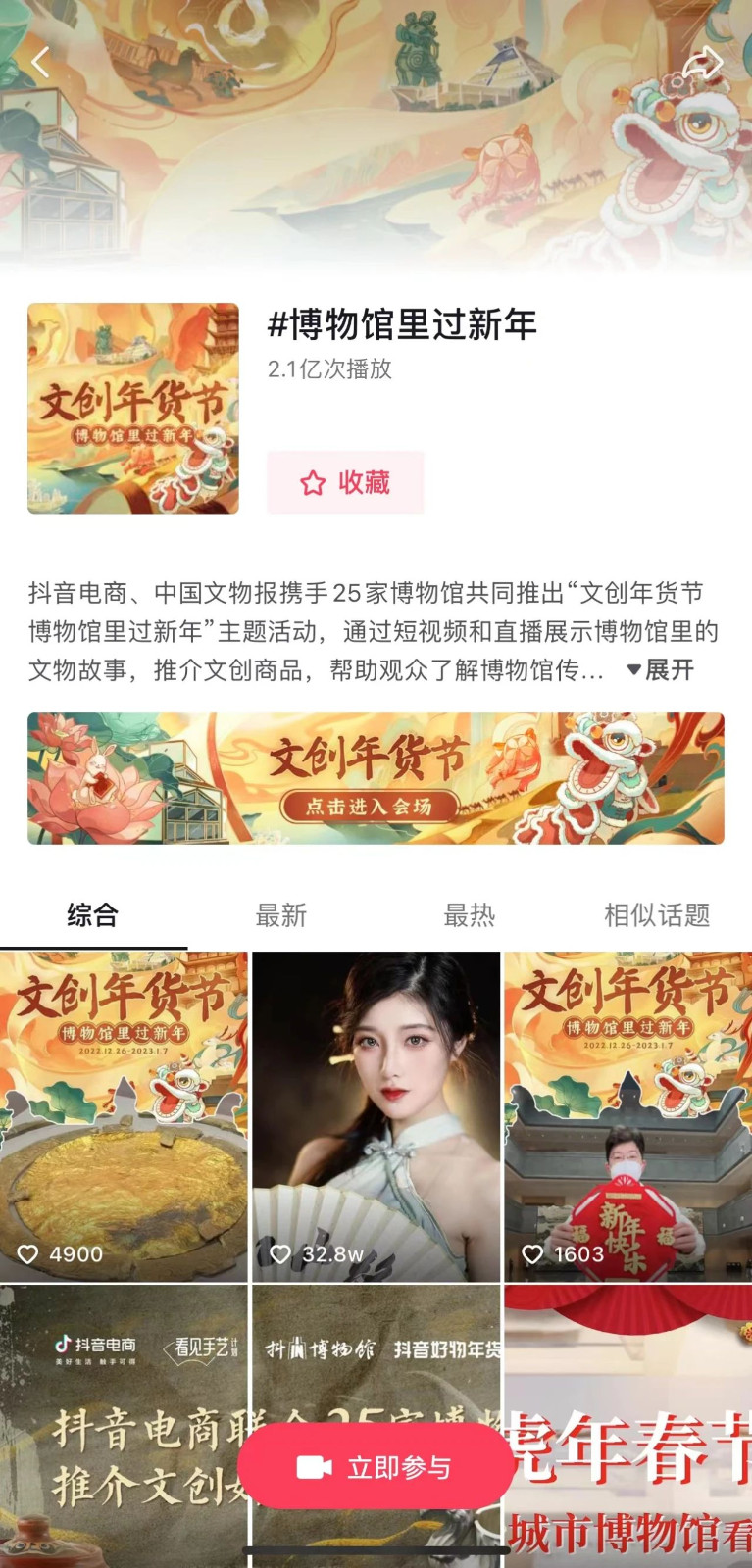
Task: Open the 文创年货节 点击进入会场 banner
Action: (376, 778)
